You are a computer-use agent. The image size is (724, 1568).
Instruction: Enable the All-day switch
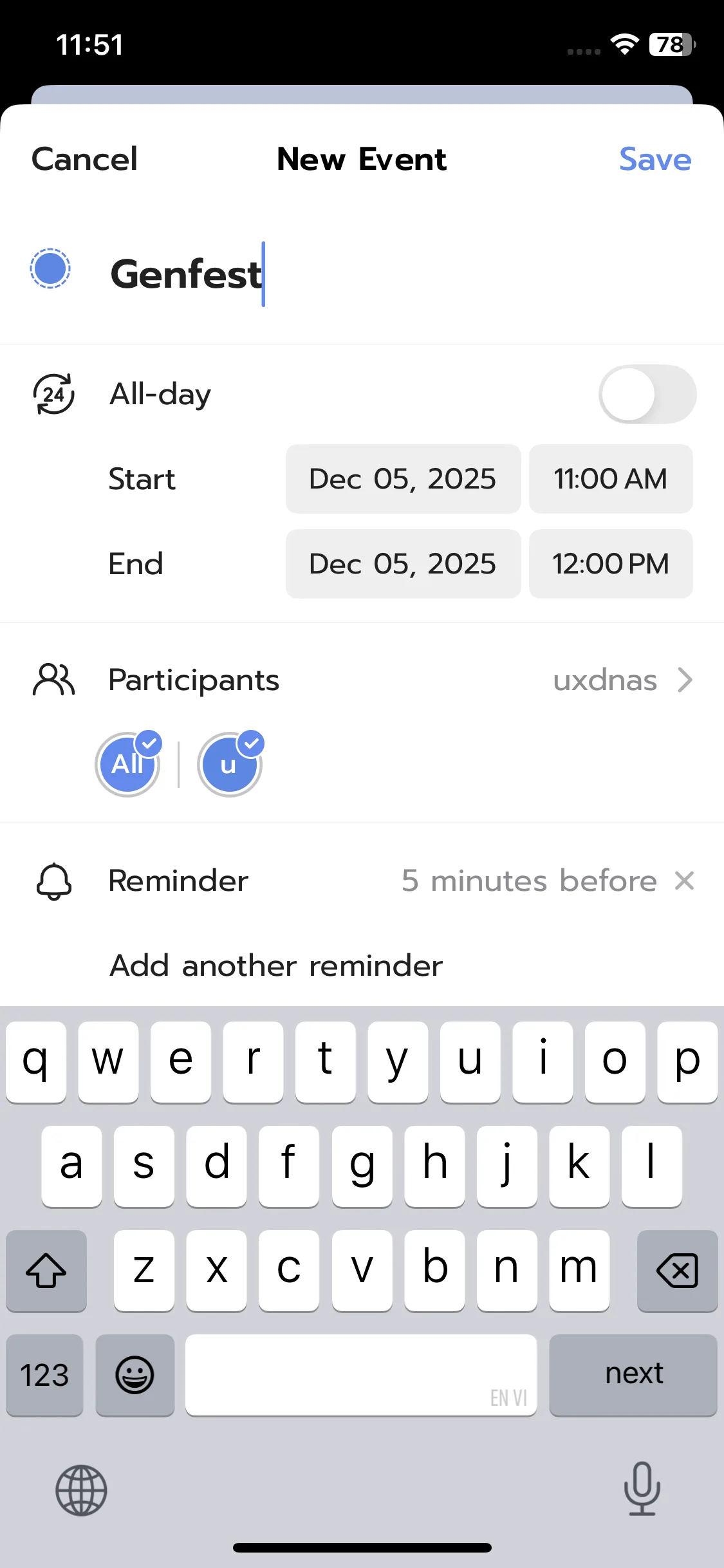[647, 395]
